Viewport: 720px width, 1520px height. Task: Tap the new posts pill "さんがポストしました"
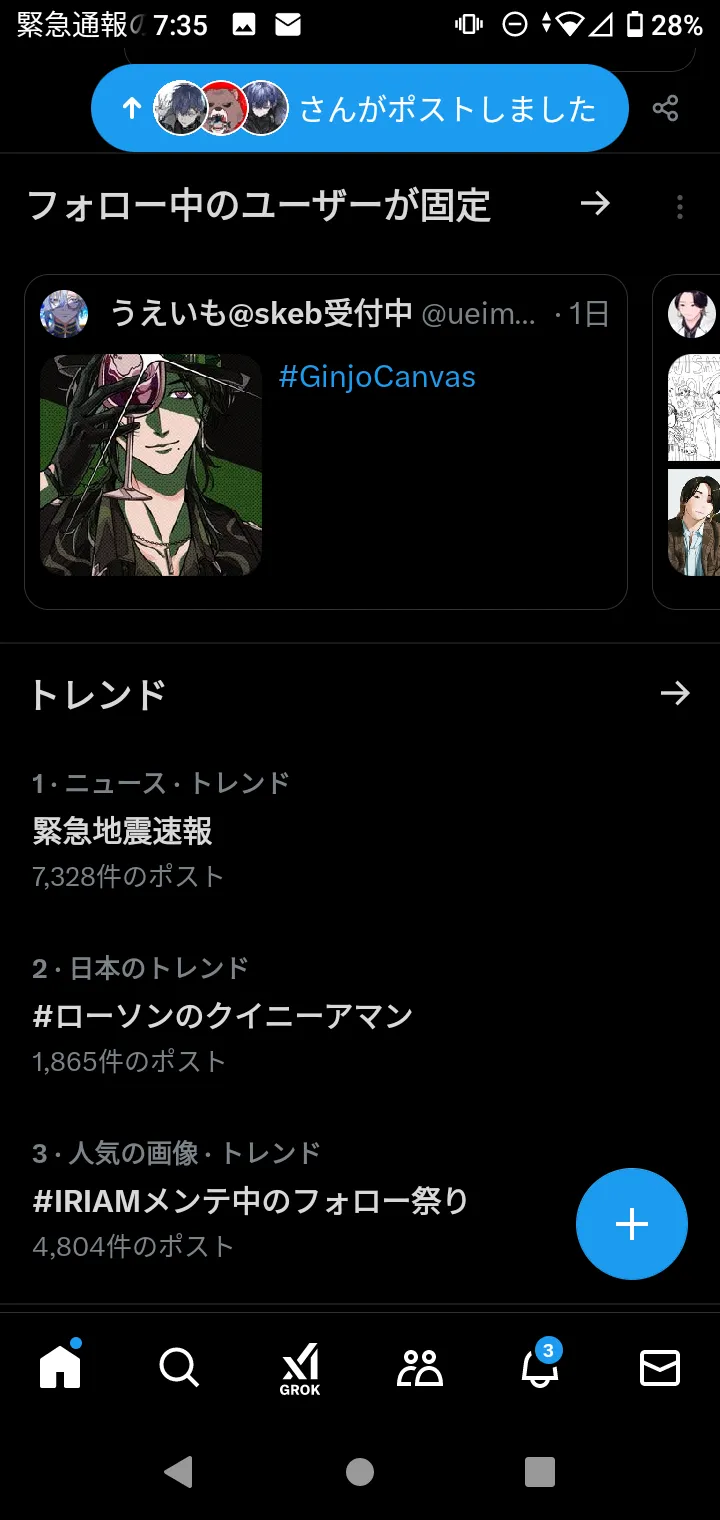tap(359, 108)
